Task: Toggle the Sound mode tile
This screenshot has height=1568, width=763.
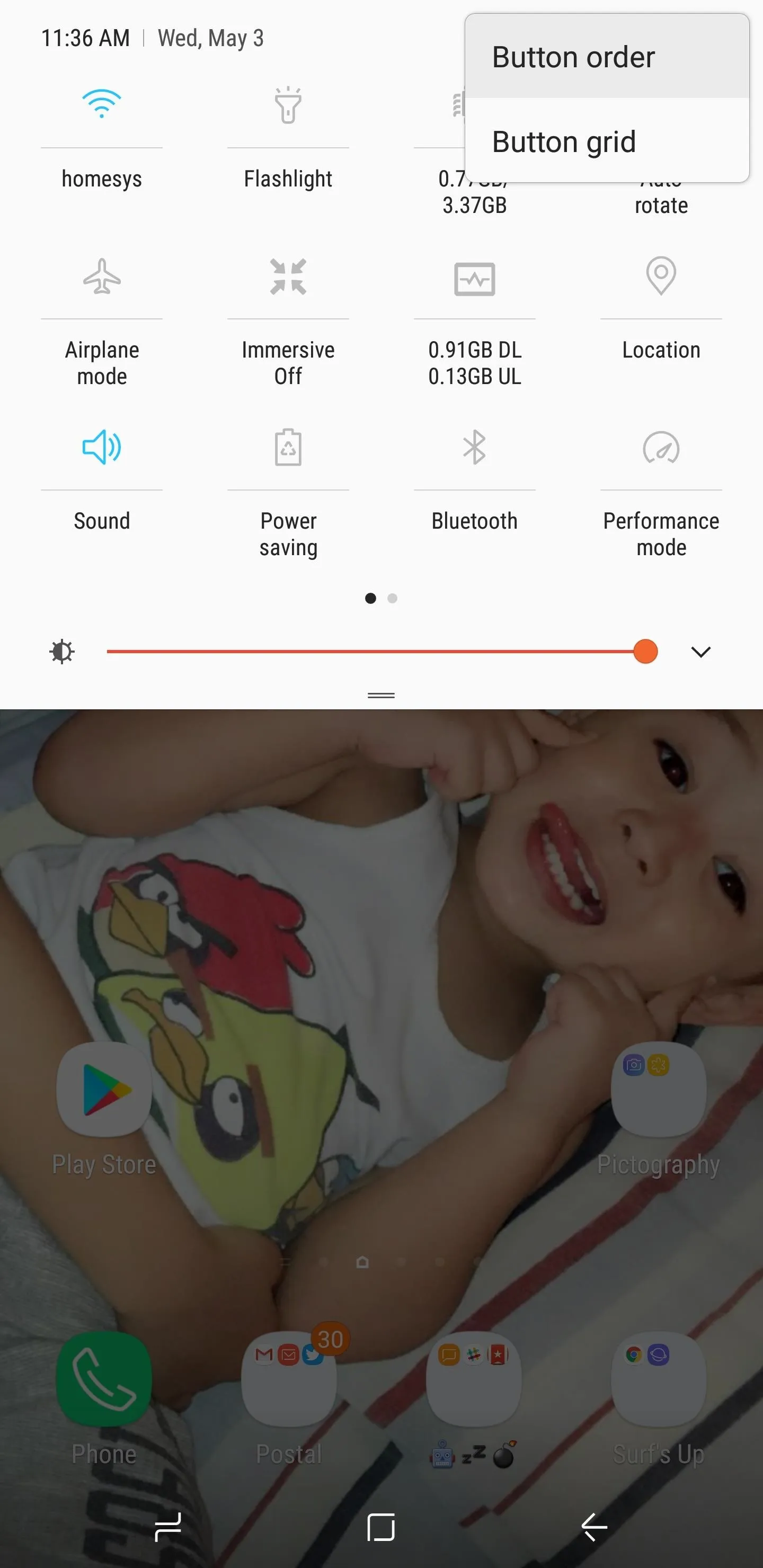Action: tap(102, 448)
